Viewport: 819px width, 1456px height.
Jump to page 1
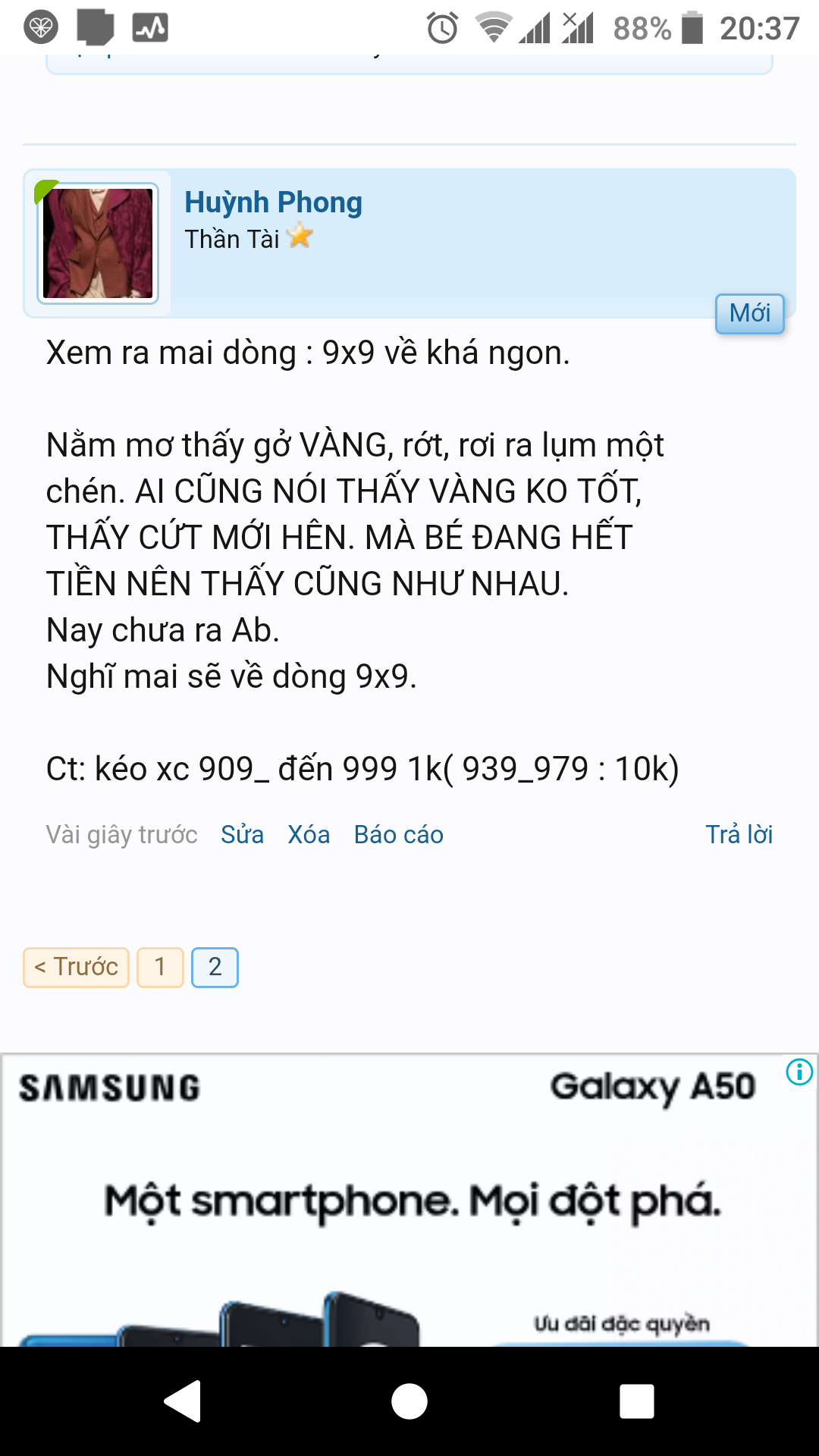[160, 967]
